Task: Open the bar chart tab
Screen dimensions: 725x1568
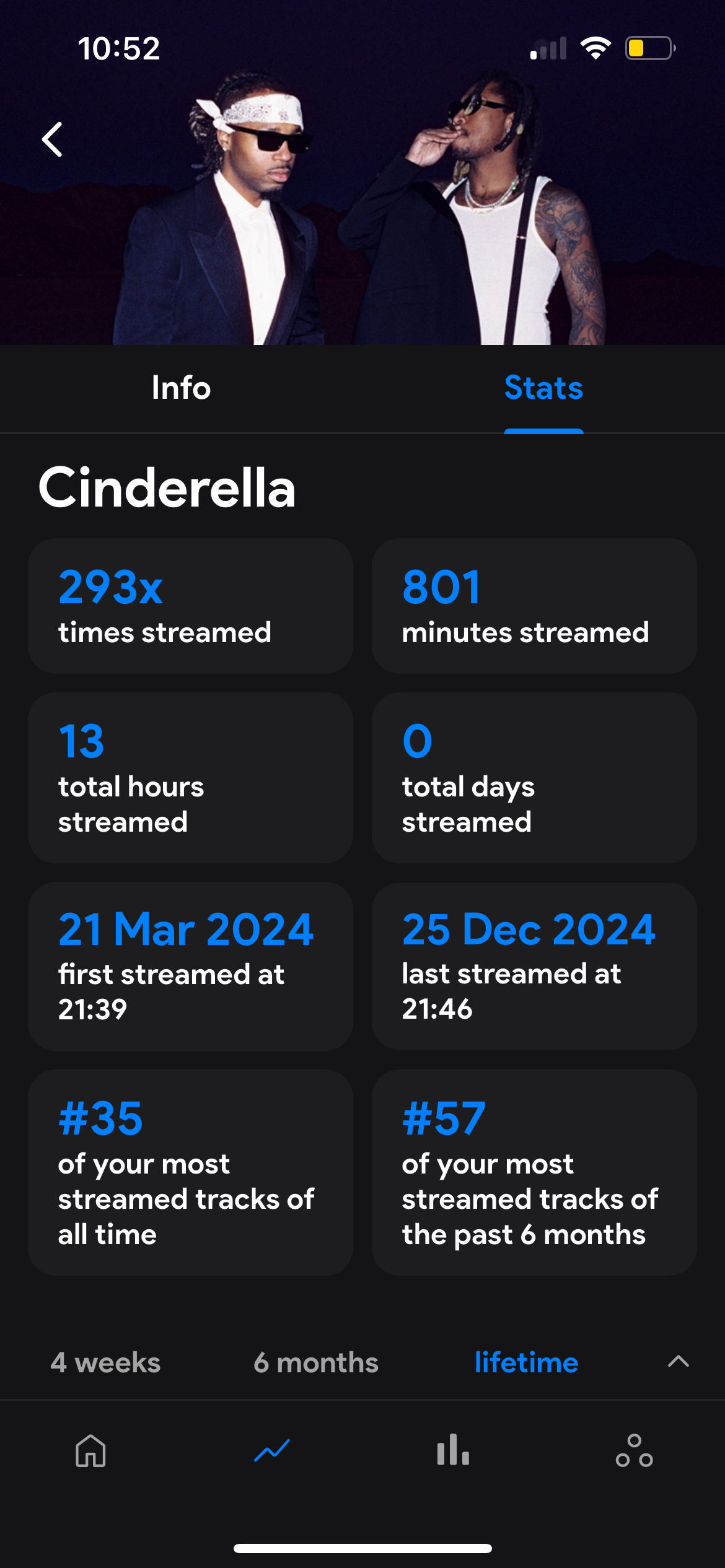Action: pyautogui.click(x=453, y=1450)
